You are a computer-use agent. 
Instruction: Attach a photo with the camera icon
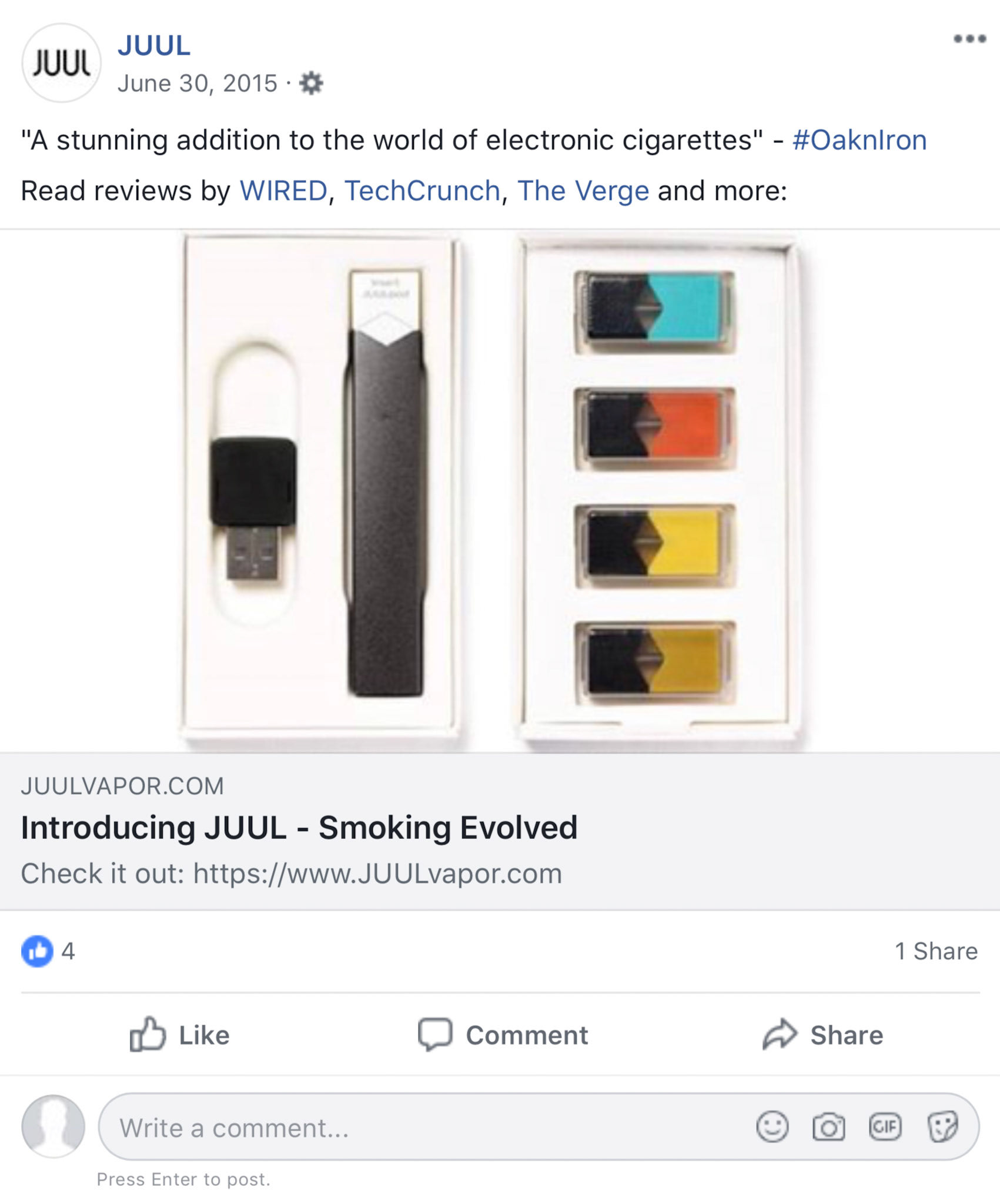pos(828,1127)
